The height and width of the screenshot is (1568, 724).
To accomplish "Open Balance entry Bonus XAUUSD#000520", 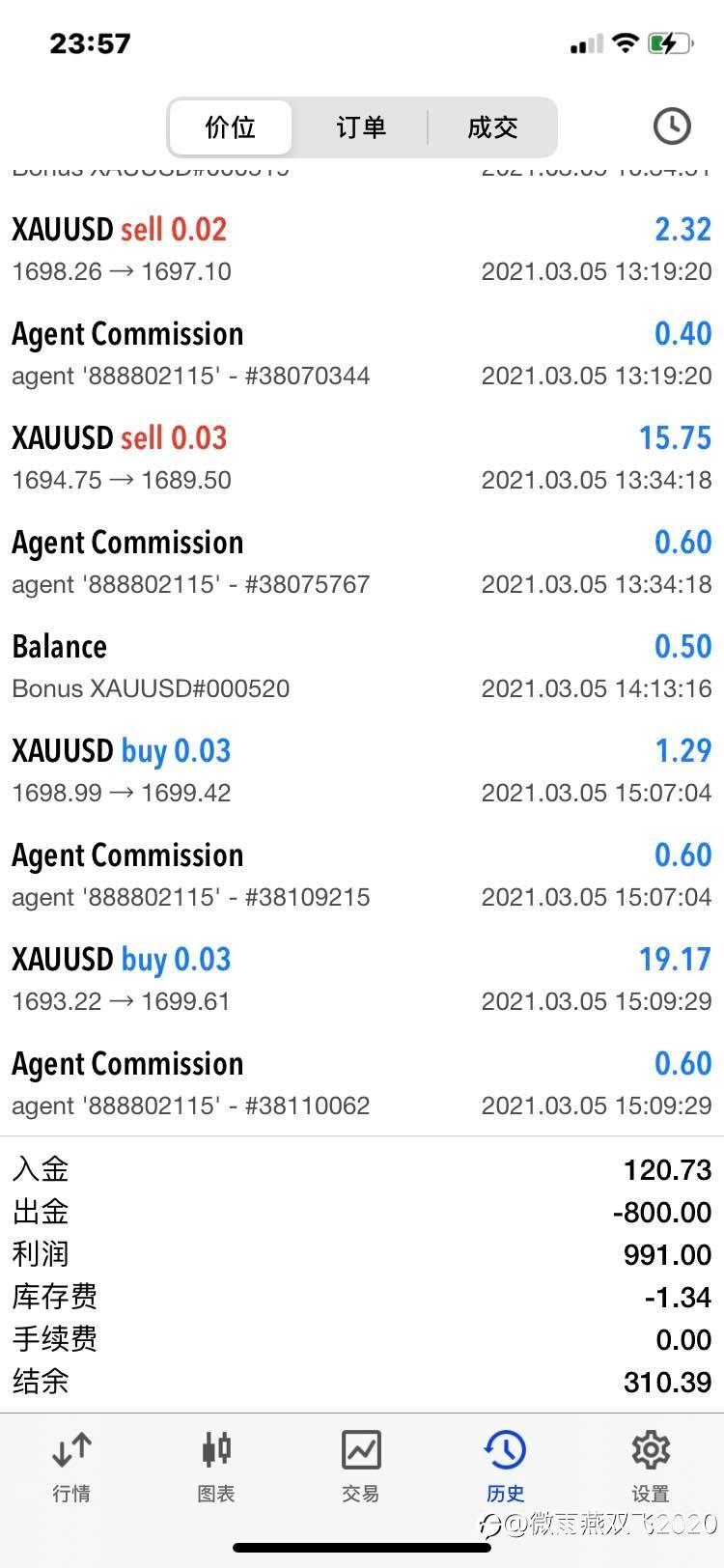I will coord(362,666).
